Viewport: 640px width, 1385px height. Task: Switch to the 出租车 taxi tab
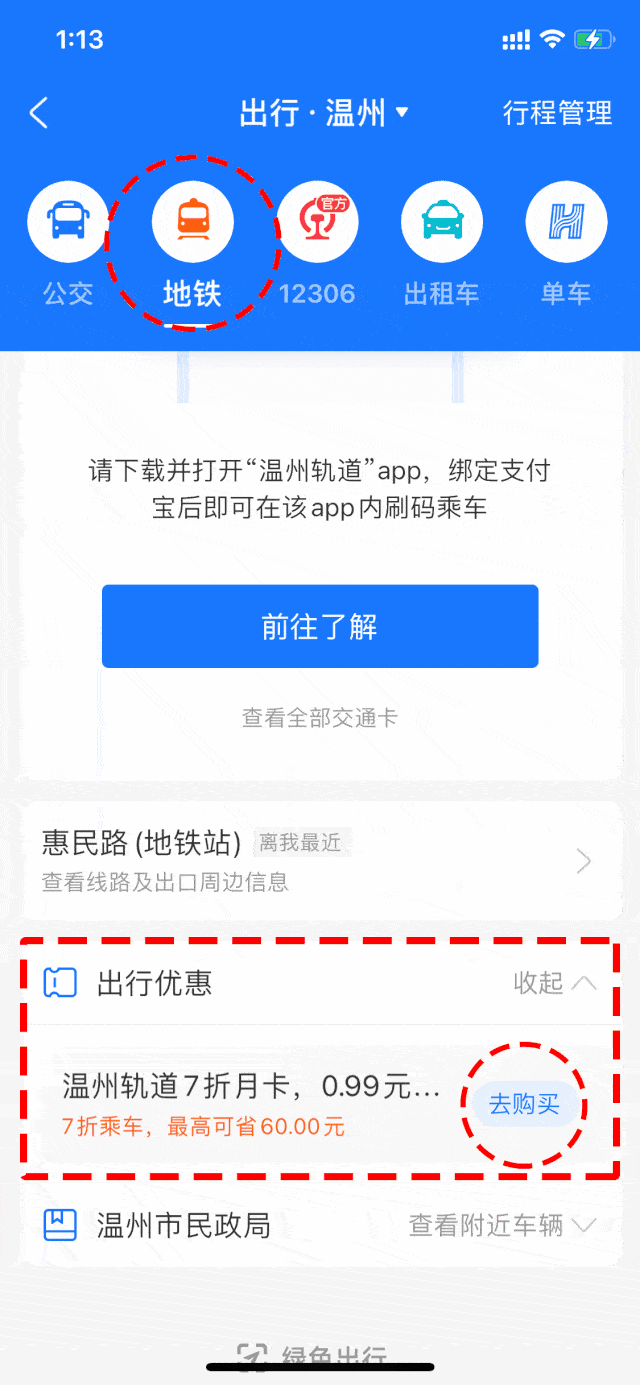tap(441, 240)
